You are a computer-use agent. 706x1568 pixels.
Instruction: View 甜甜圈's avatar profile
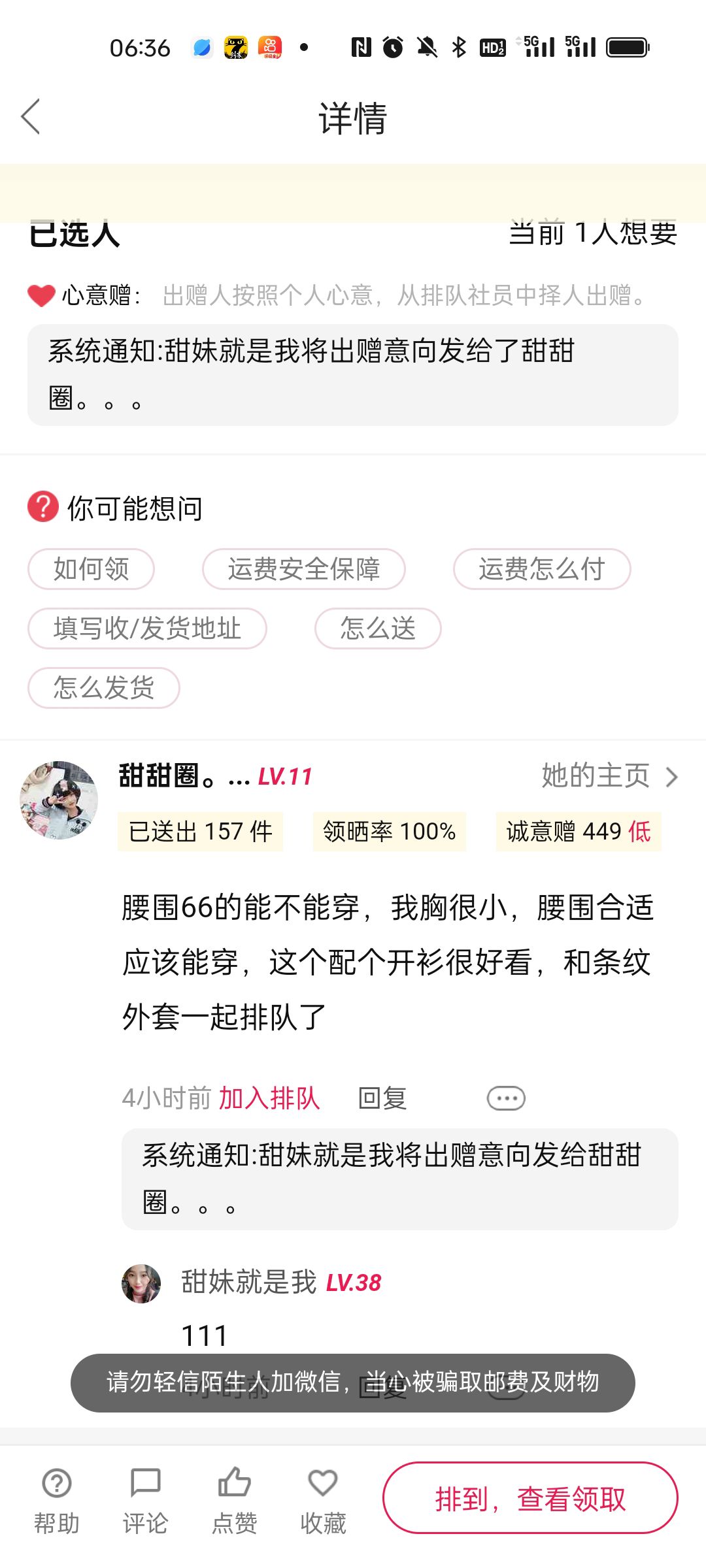click(x=59, y=800)
